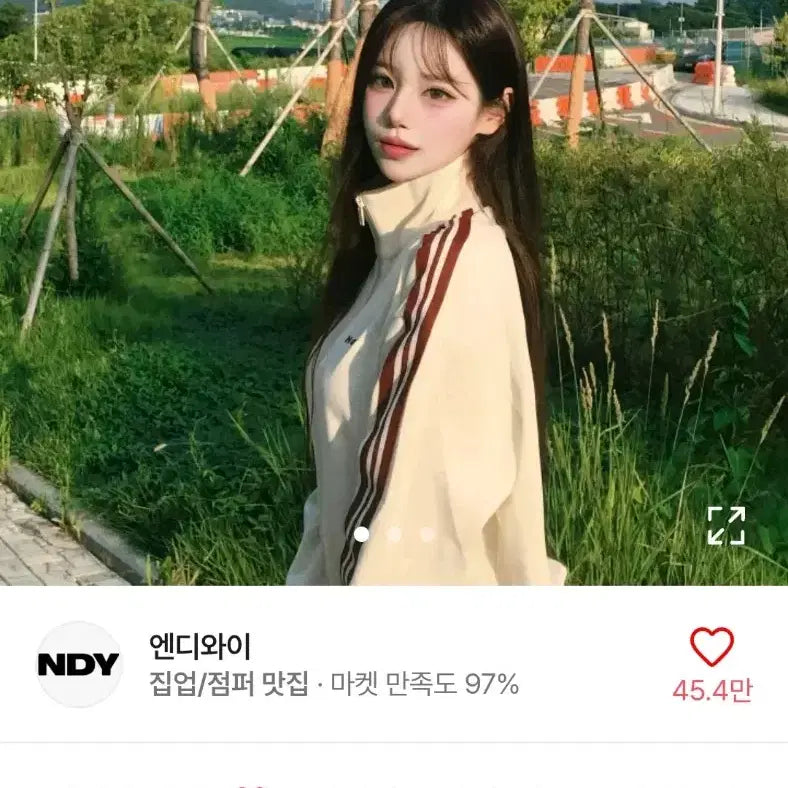The width and height of the screenshot is (788, 788).
Task: Jump to the second photo dot
Action: tap(394, 534)
